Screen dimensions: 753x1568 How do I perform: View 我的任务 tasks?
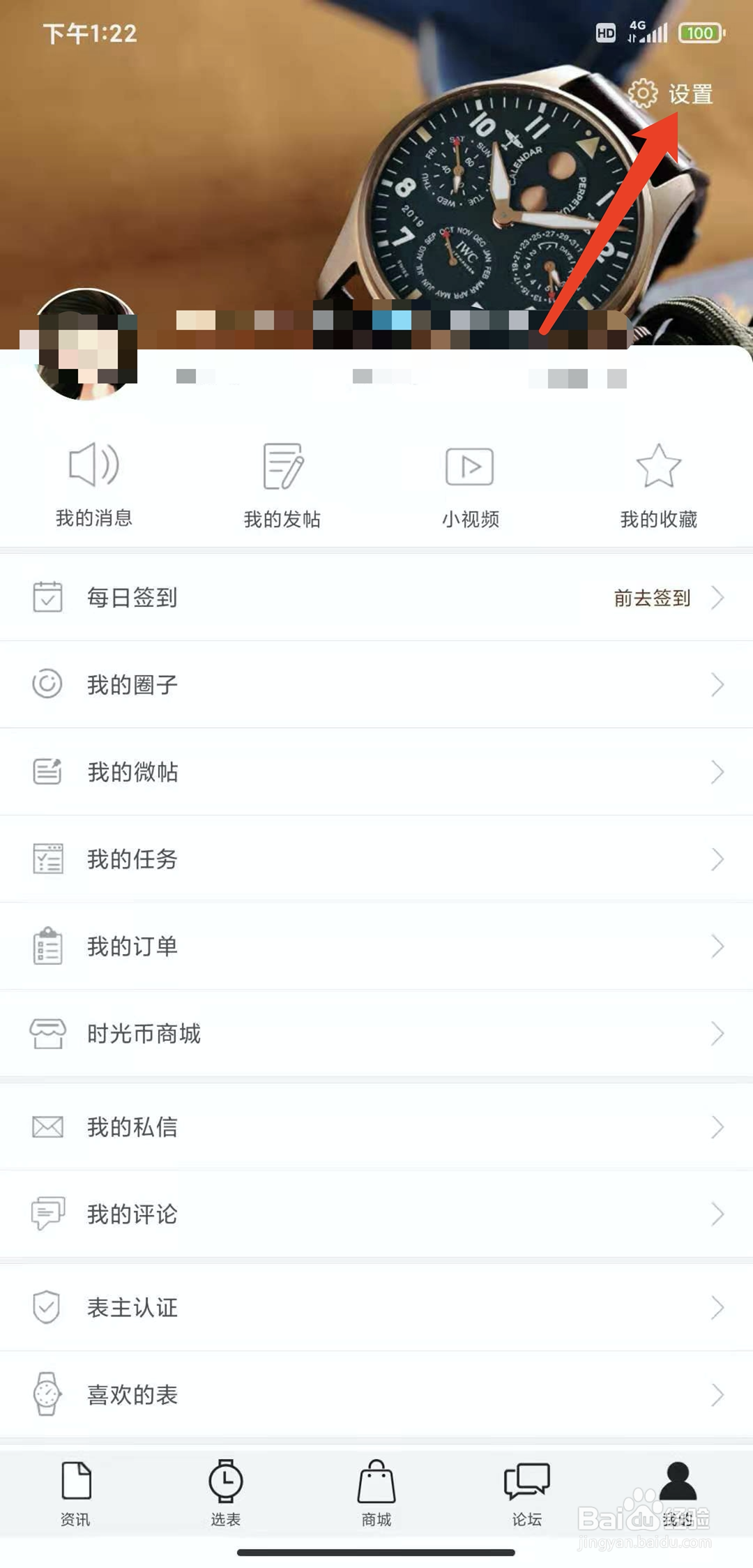pos(376,859)
